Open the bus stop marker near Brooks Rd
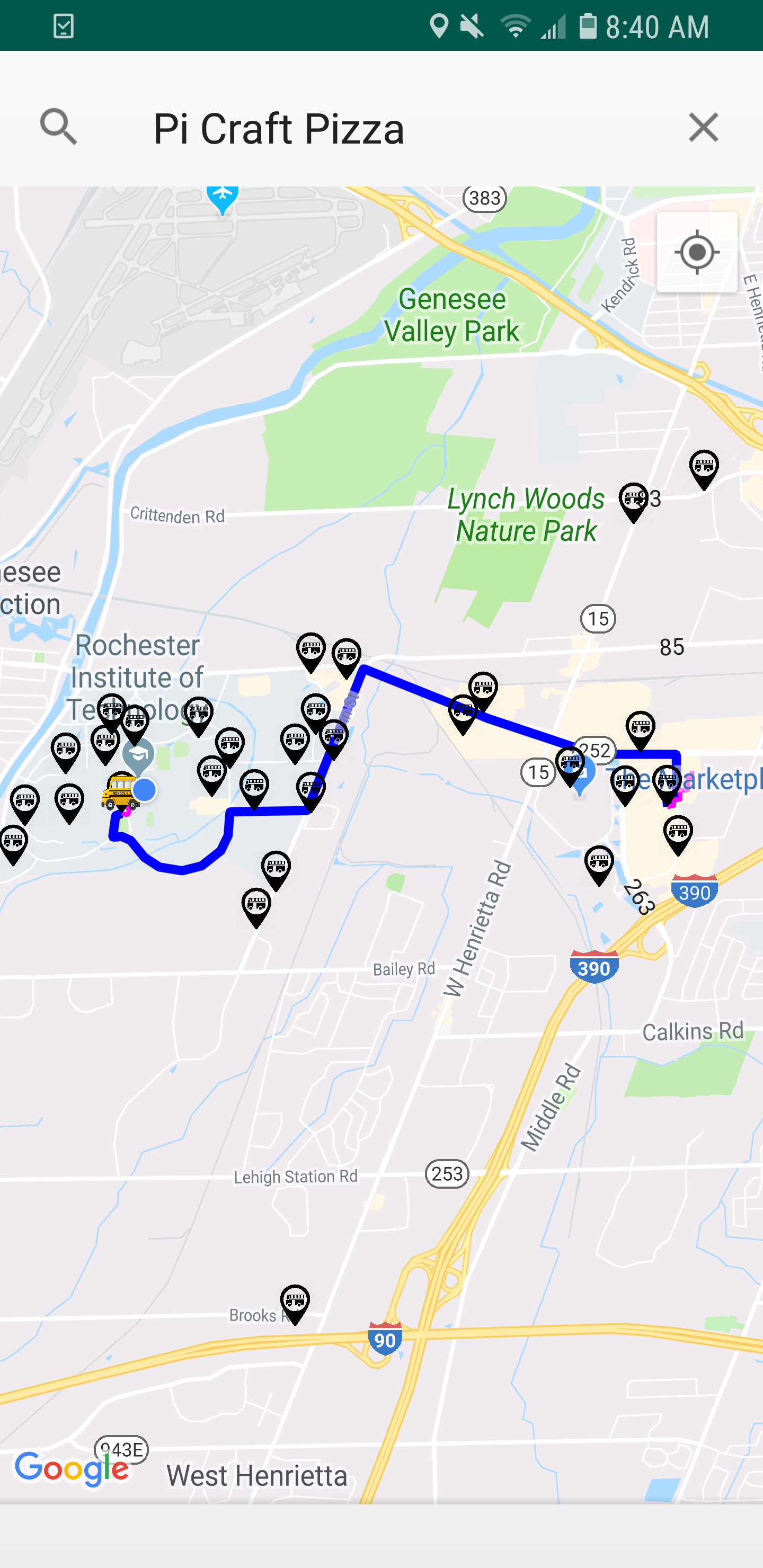The image size is (763, 1568). 295,1302
